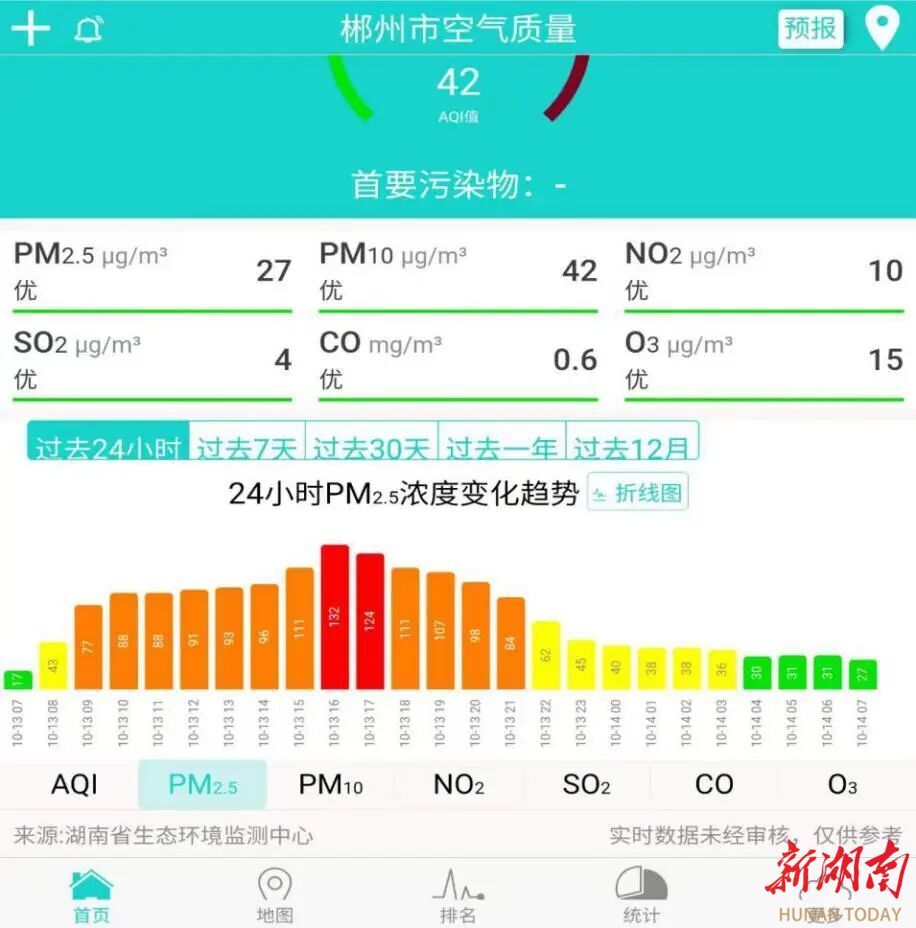Screen dimensions: 916x928
Task: Switch chart to NO2
Action: tap(459, 785)
